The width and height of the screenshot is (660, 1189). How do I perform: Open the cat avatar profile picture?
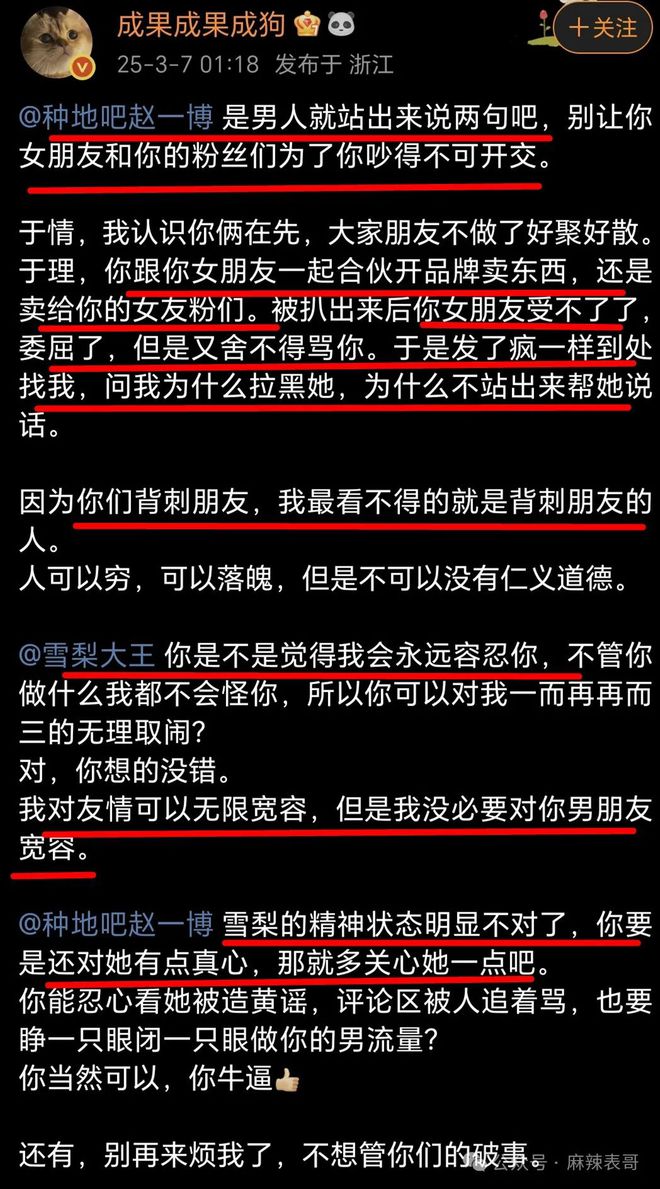[x=57, y=40]
